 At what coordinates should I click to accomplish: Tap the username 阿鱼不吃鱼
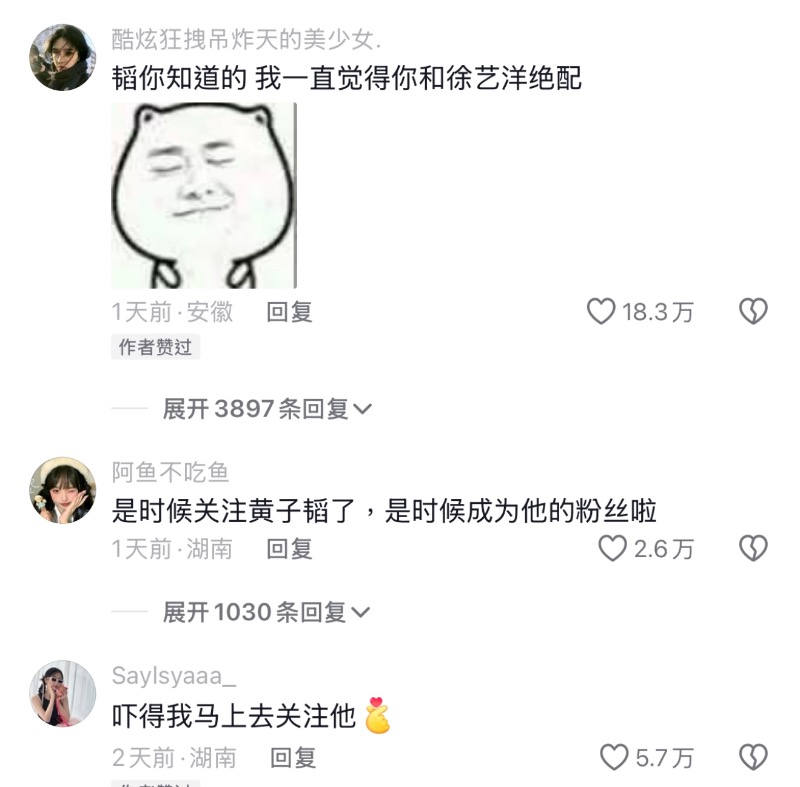click(x=170, y=472)
